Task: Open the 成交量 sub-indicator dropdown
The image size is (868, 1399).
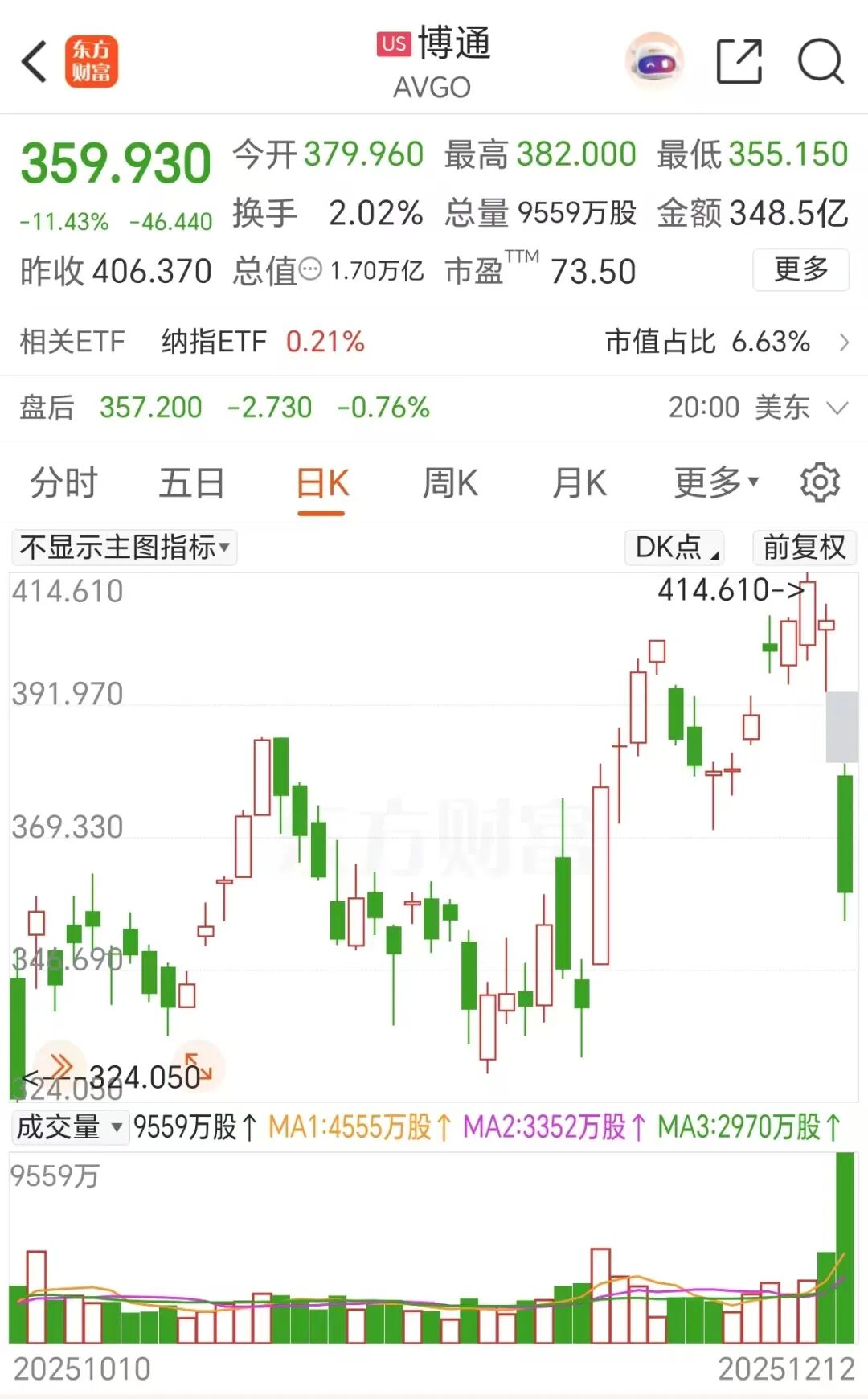Action: [70, 1127]
